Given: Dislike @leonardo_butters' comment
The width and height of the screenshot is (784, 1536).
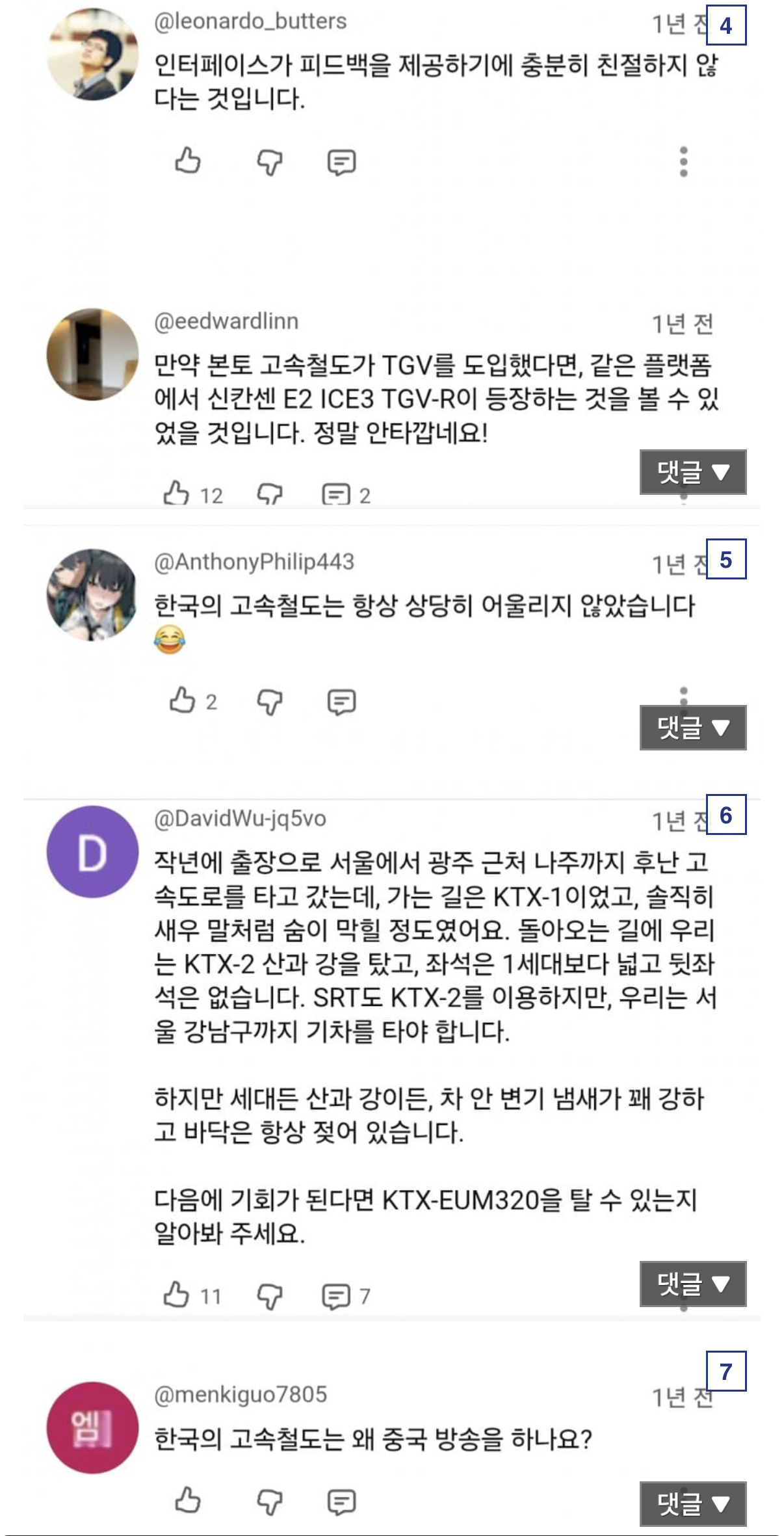Looking at the screenshot, I should tap(269, 162).
